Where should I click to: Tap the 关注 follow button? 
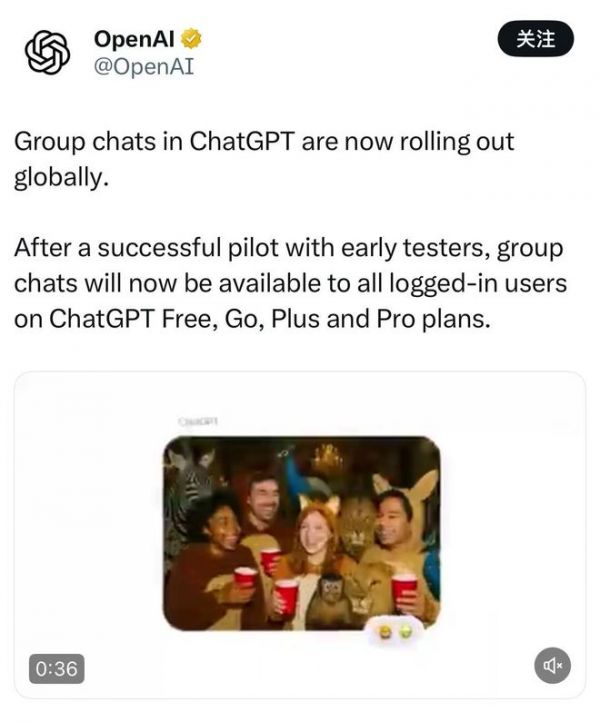(x=536, y=39)
